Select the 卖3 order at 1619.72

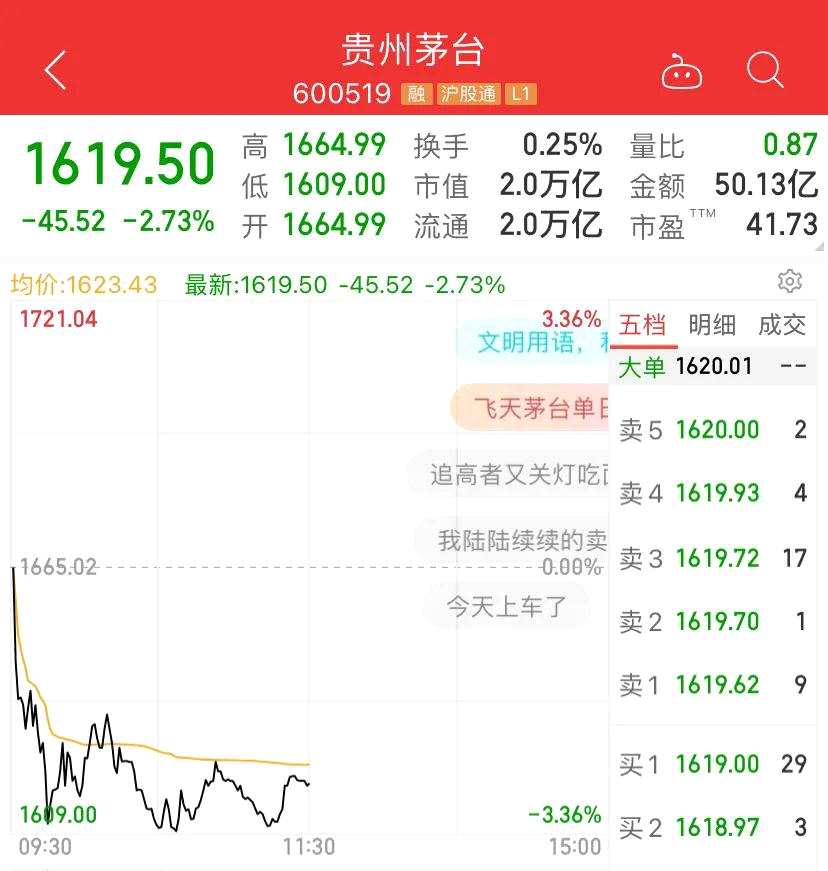pos(714,558)
